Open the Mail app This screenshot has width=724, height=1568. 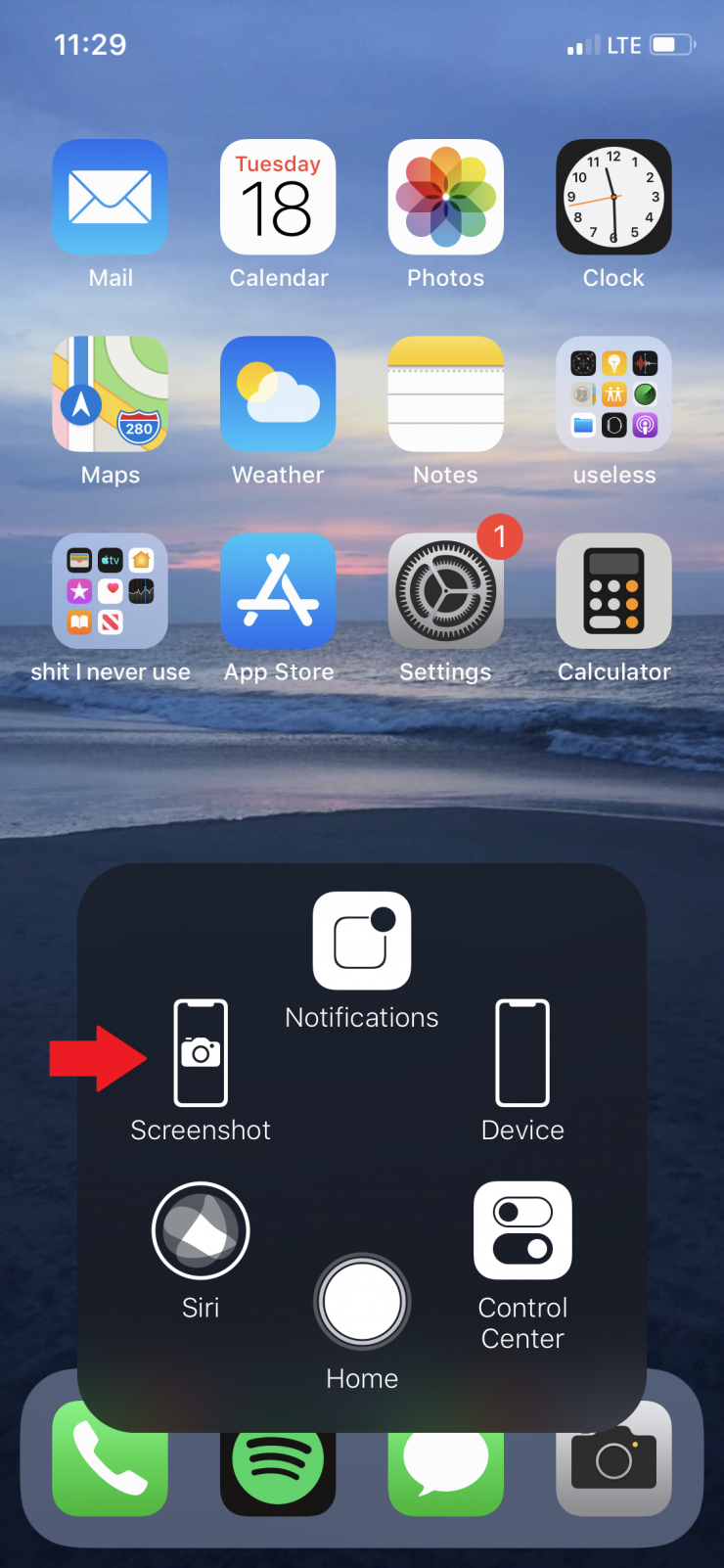pyautogui.click(x=110, y=197)
